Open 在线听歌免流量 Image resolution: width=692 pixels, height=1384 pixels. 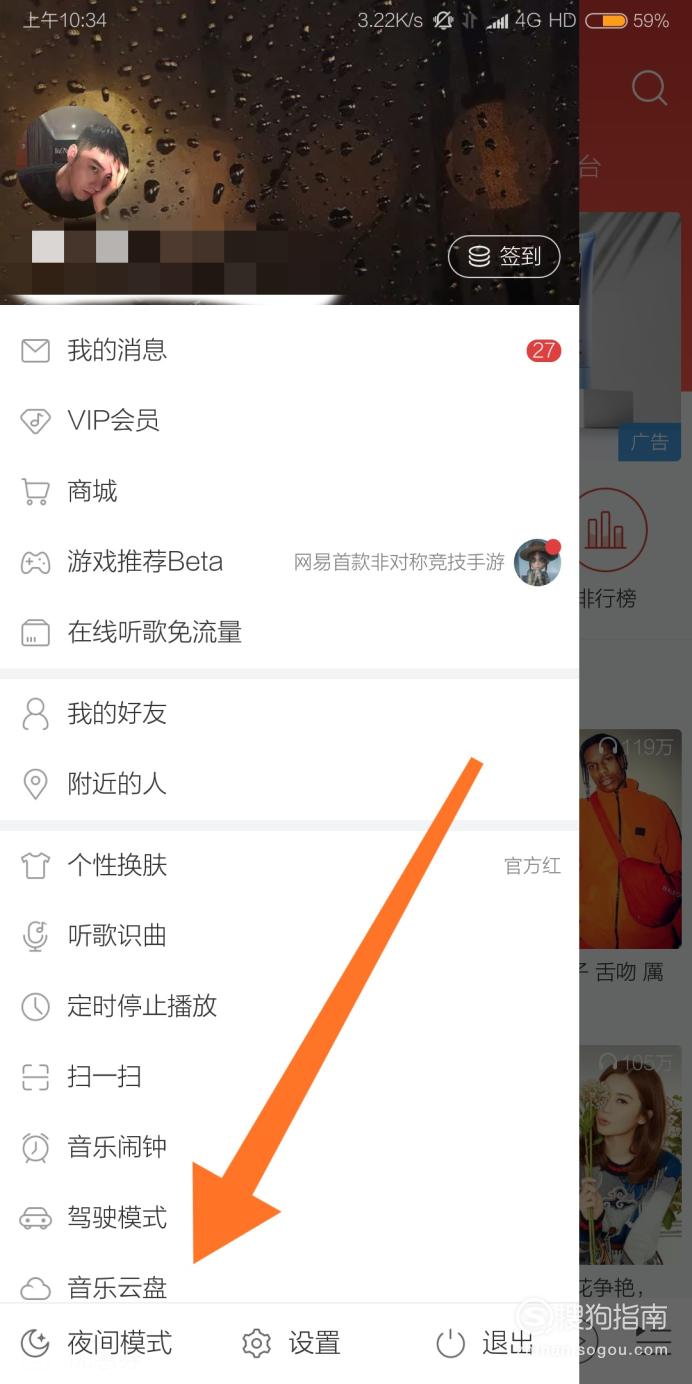pyautogui.click(x=289, y=632)
